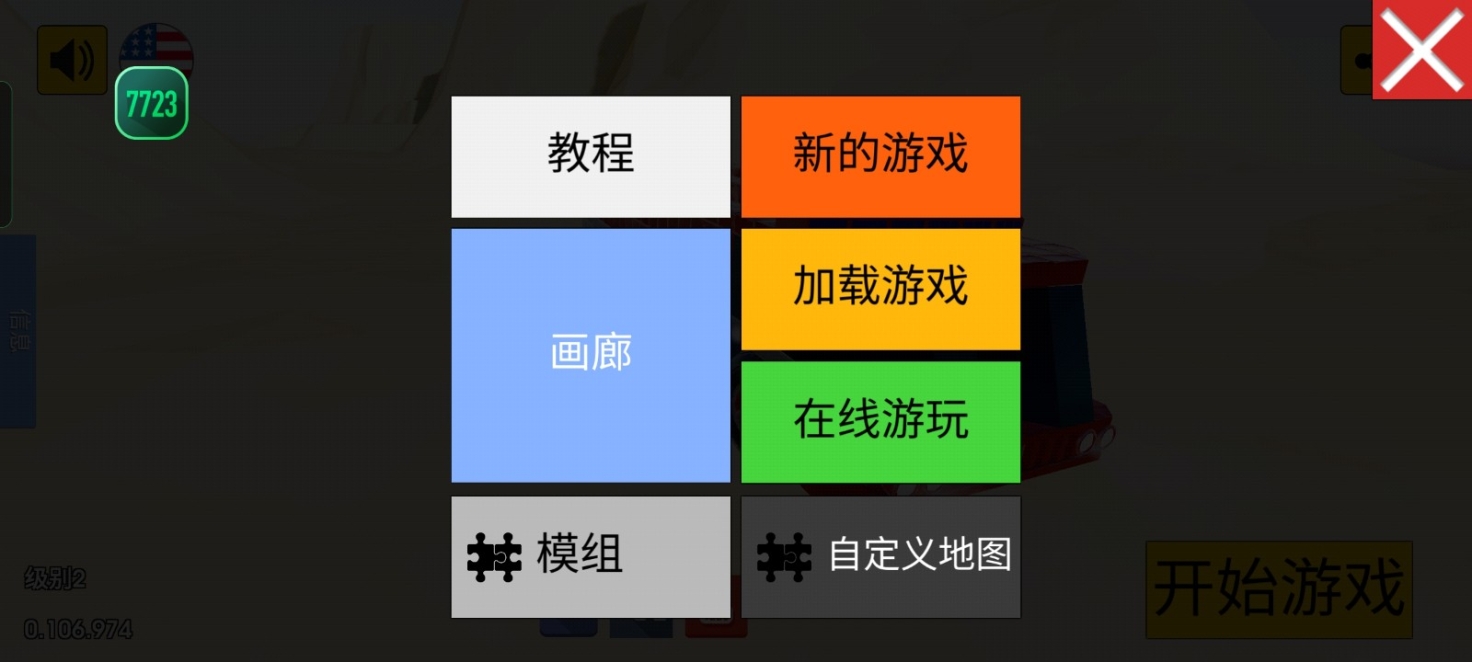Choose 在线游玩 for online play

point(880,421)
